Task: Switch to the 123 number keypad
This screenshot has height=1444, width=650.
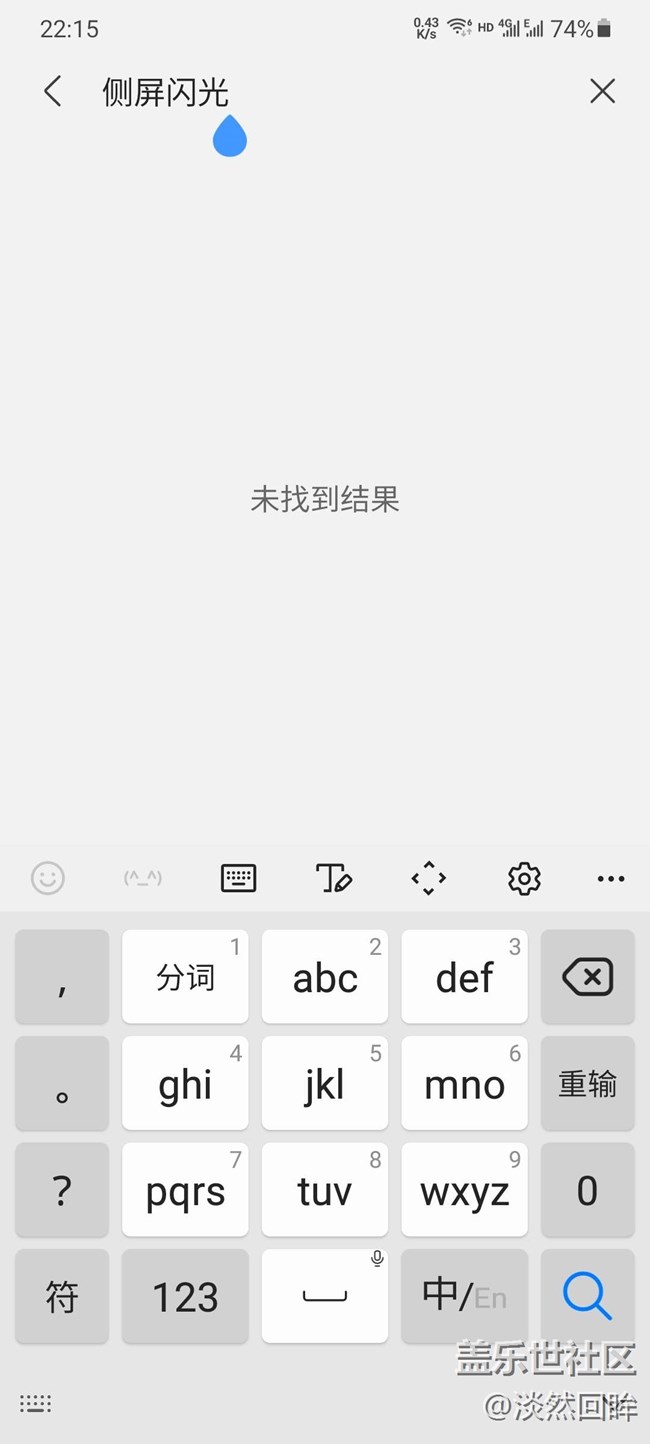Action: (185, 1297)
